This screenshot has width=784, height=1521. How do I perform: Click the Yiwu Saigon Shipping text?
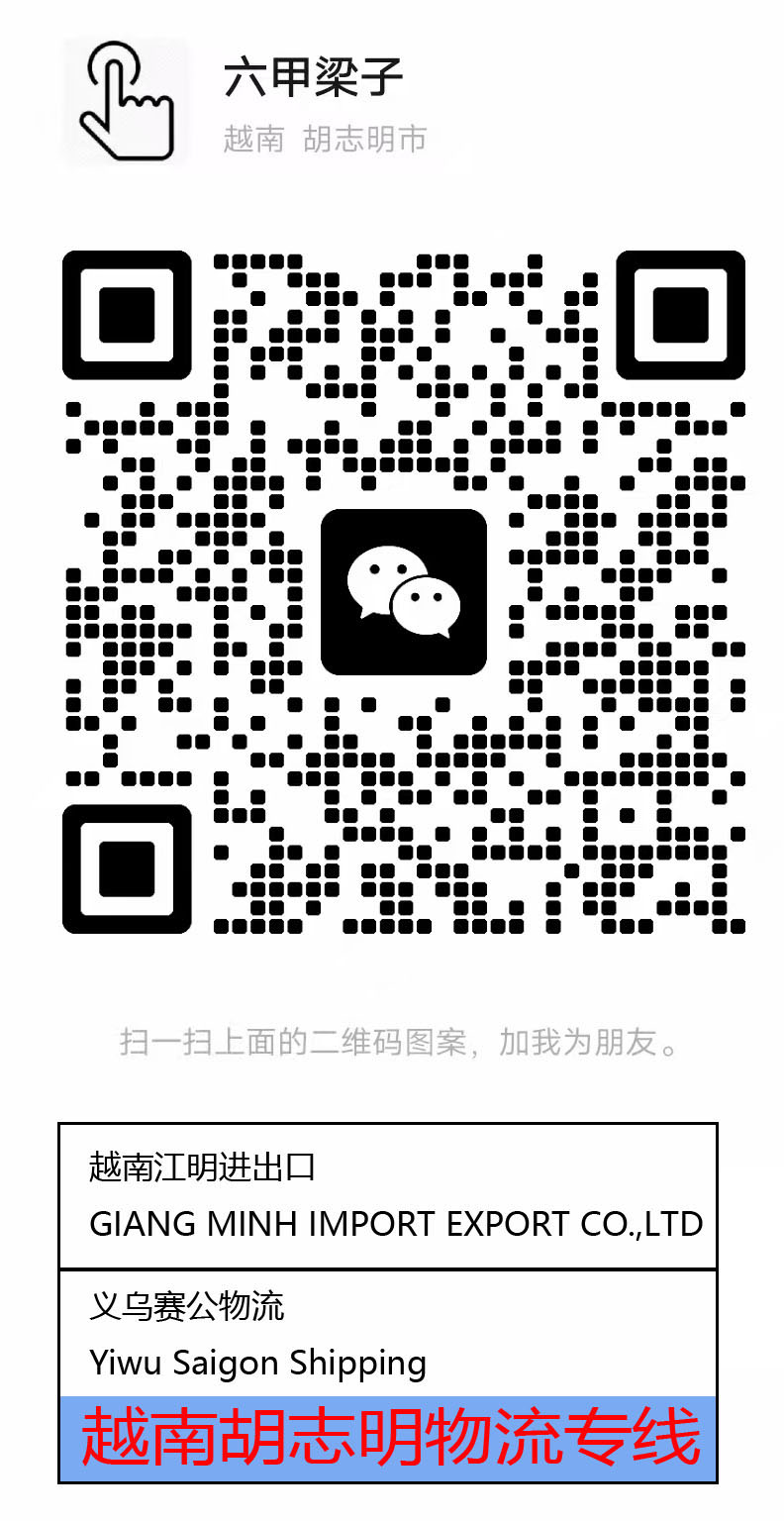coord(255,1363)
